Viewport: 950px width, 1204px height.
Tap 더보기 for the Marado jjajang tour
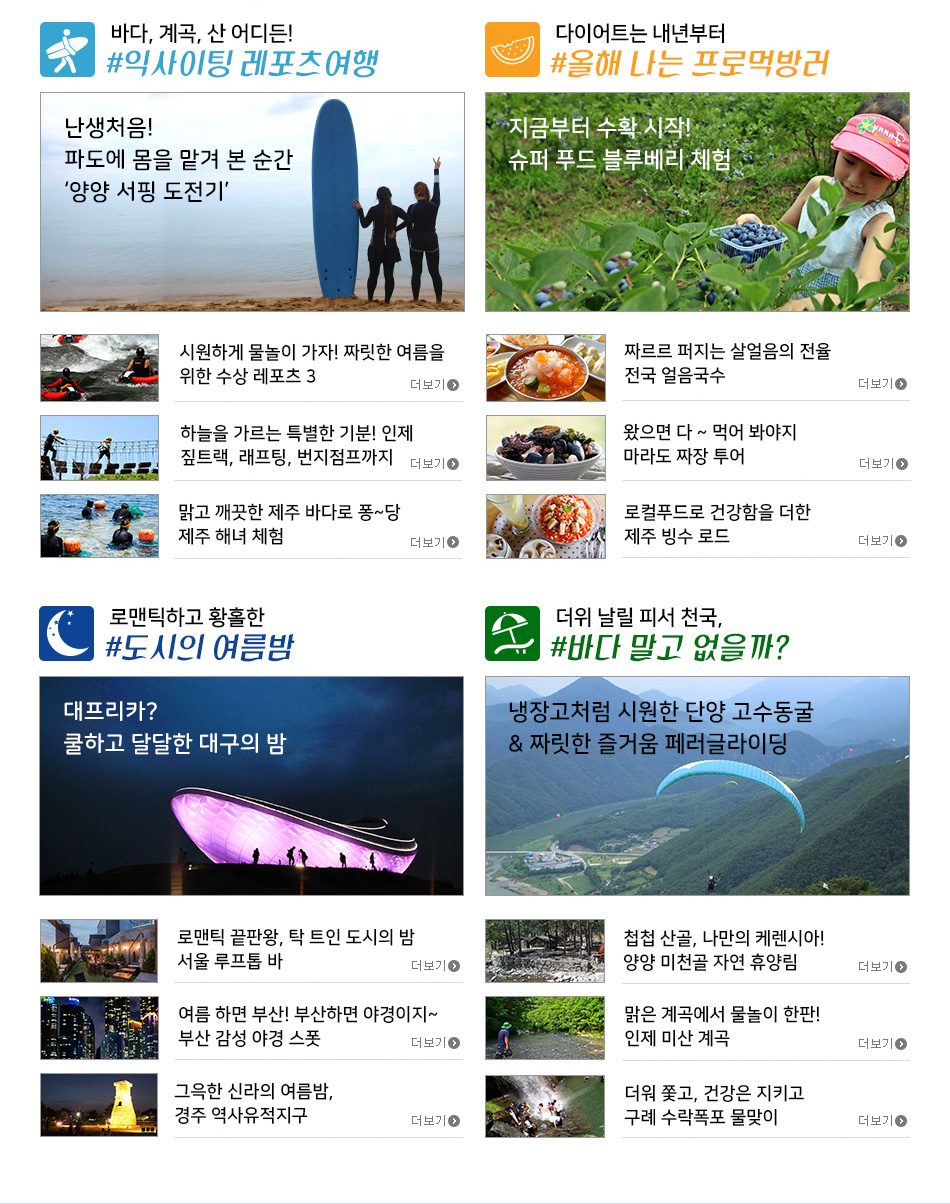(x=883, y=463)
